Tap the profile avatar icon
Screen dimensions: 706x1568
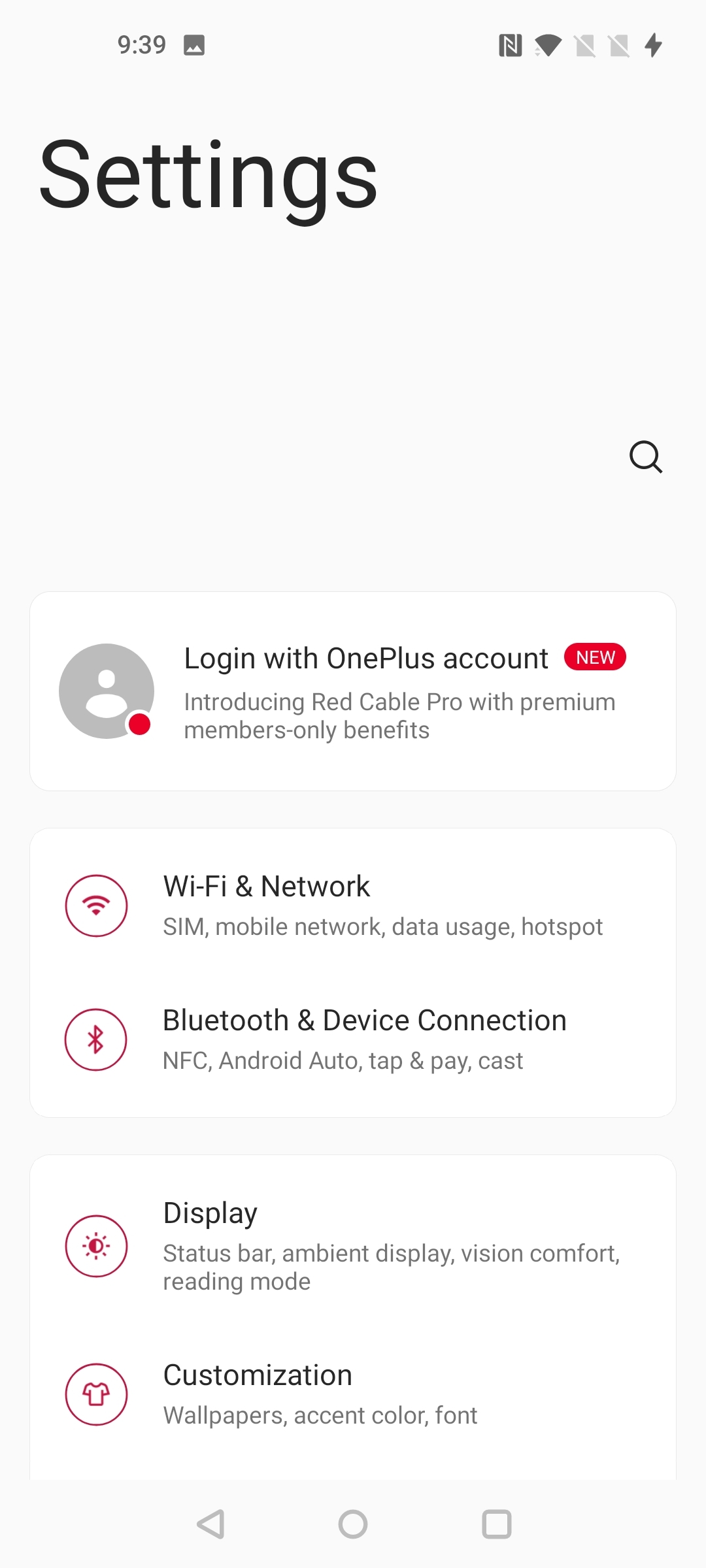(107, 690)
